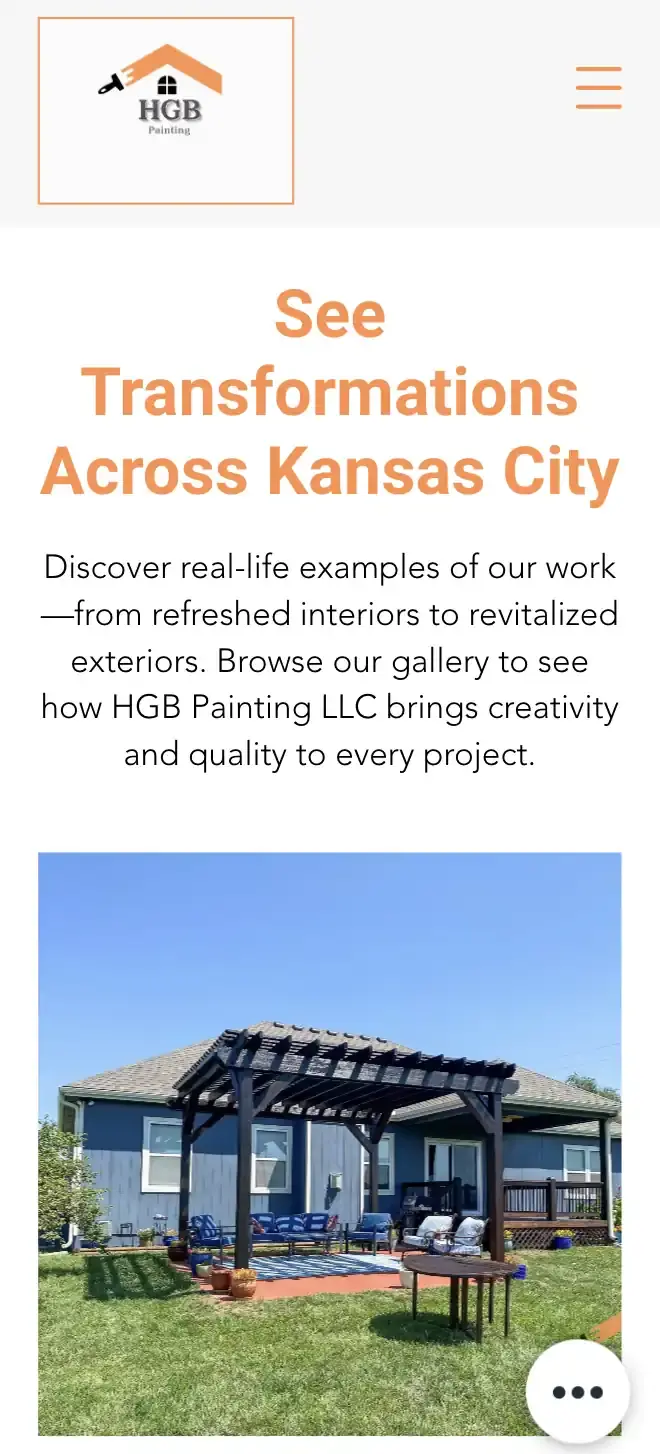Image resolution: width=660 pixels, height=1454 pixels.
Task: Open the hamburger navigation menu
Action: 598,88
